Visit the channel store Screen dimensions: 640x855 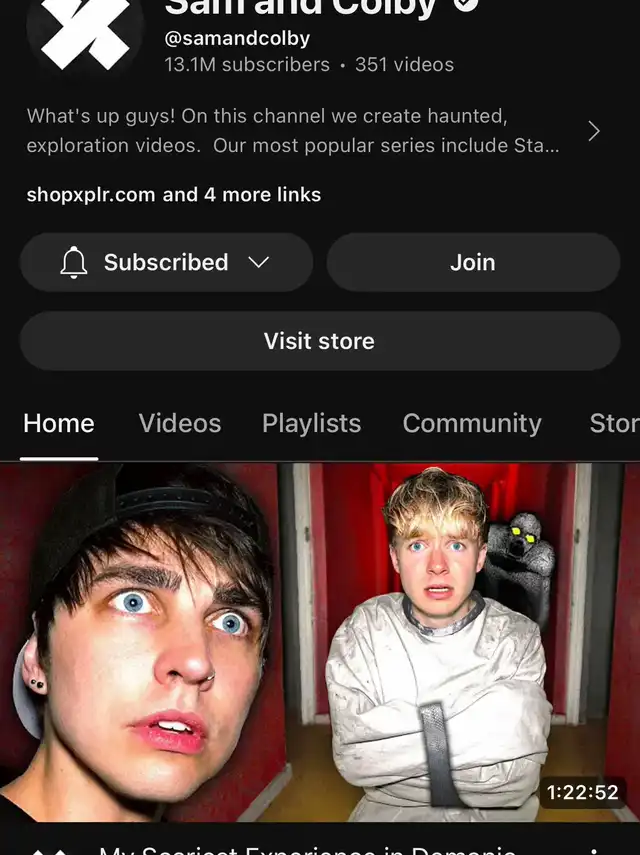coord(319,341)
